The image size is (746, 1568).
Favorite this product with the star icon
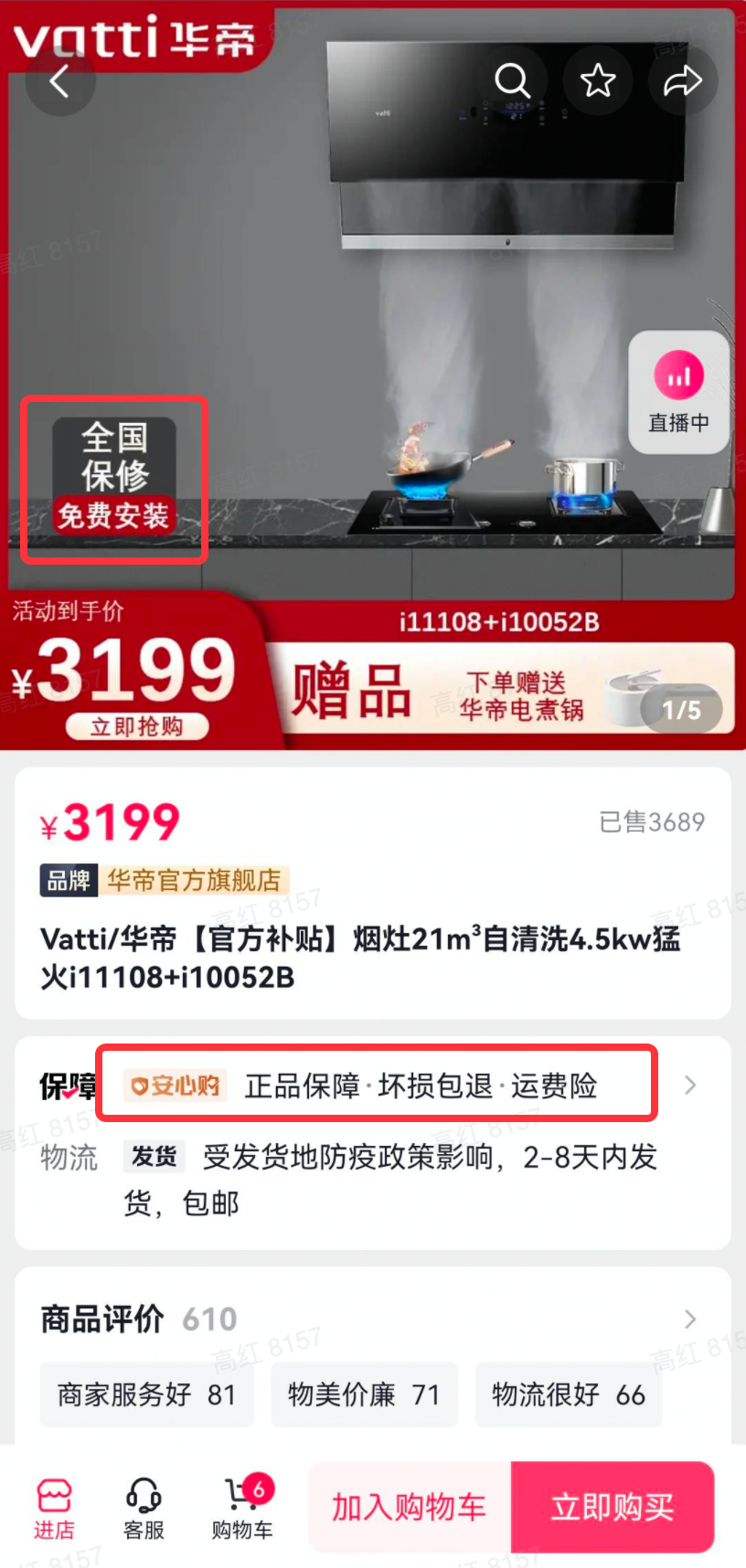coord(598,81)
